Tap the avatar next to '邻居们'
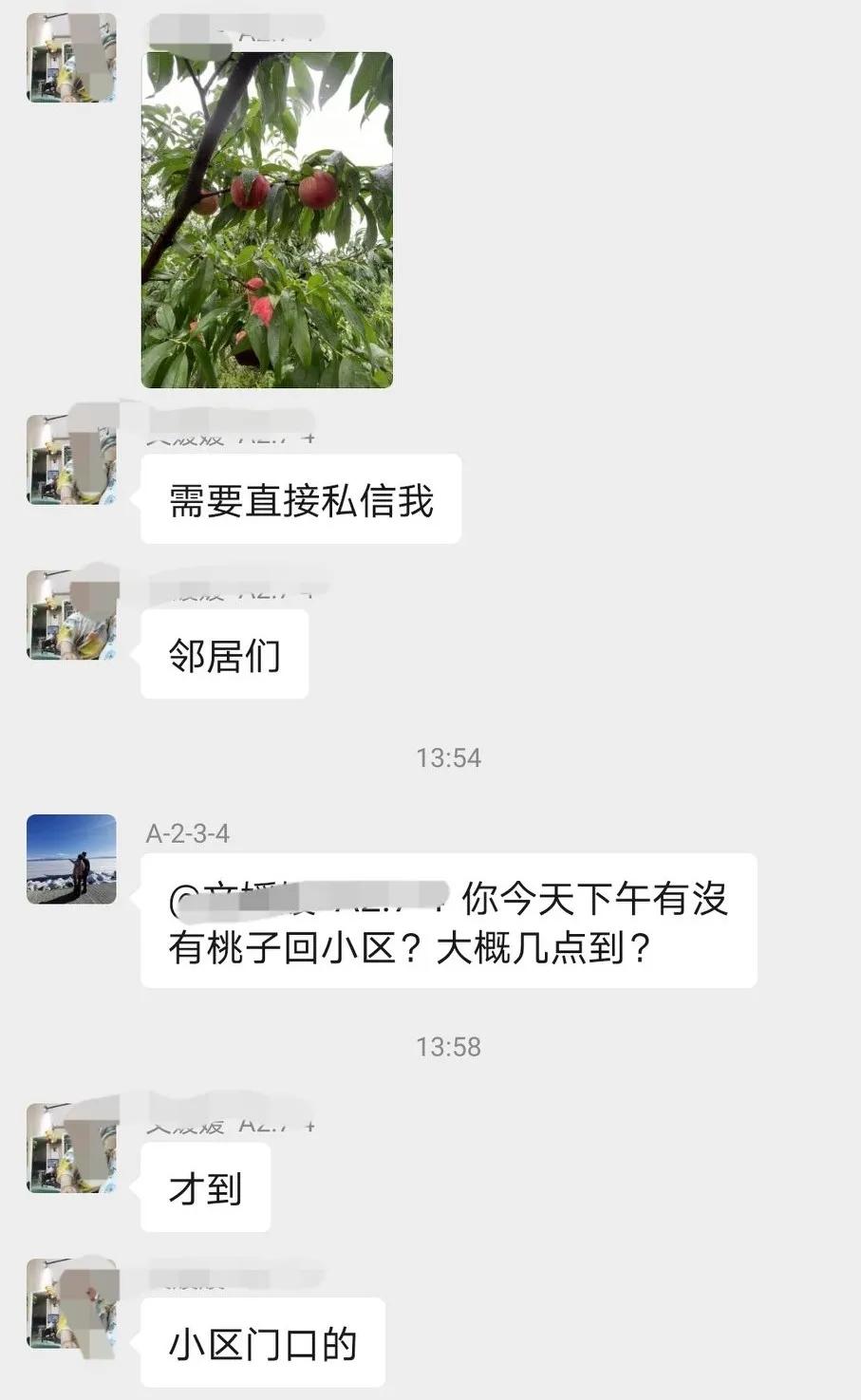The width and height of the screenshot is (861, 1400). (71, 617)
